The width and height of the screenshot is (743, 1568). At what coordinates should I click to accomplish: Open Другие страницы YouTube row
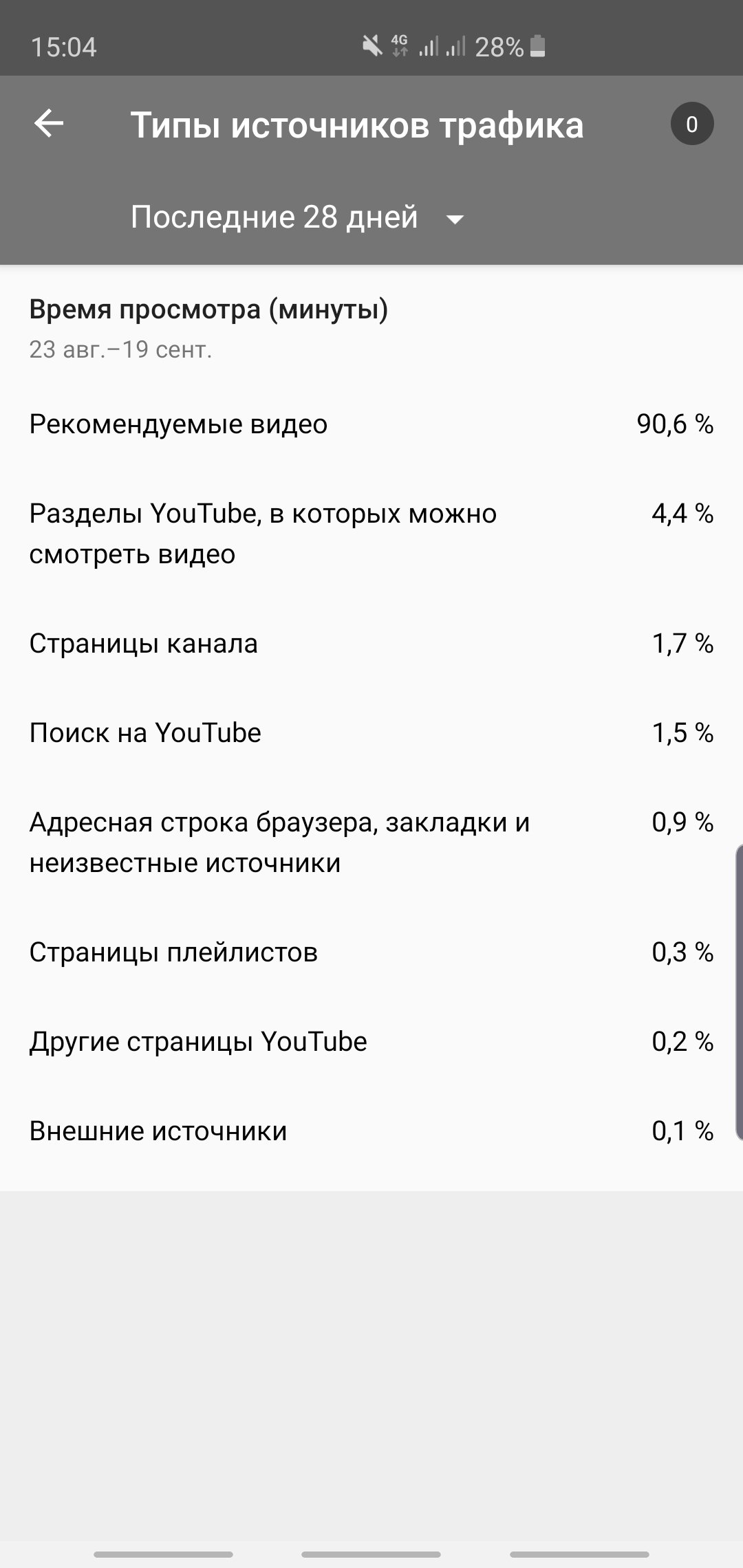pos(371,1042)
